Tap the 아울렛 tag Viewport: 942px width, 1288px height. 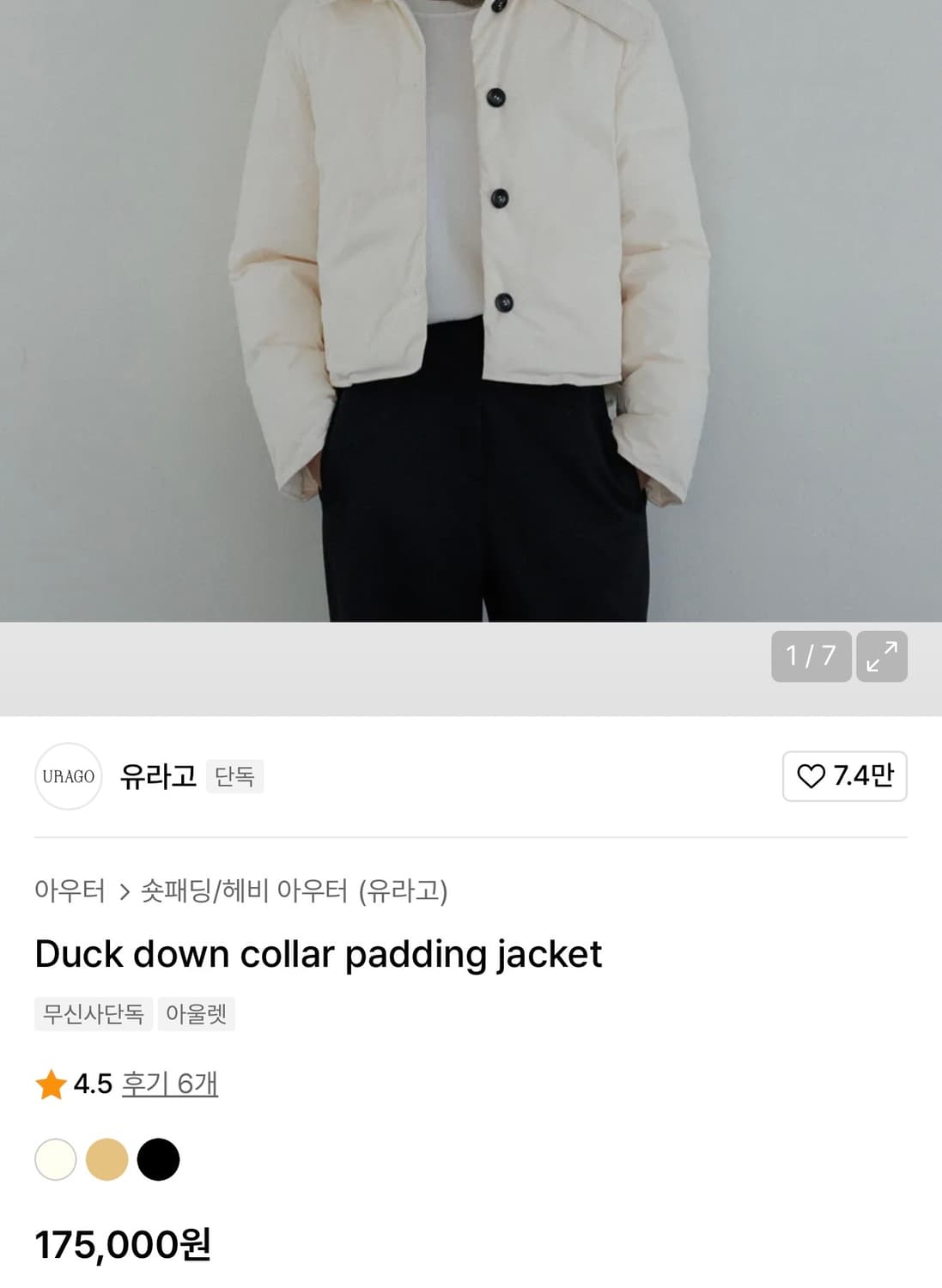point(197,1014)
